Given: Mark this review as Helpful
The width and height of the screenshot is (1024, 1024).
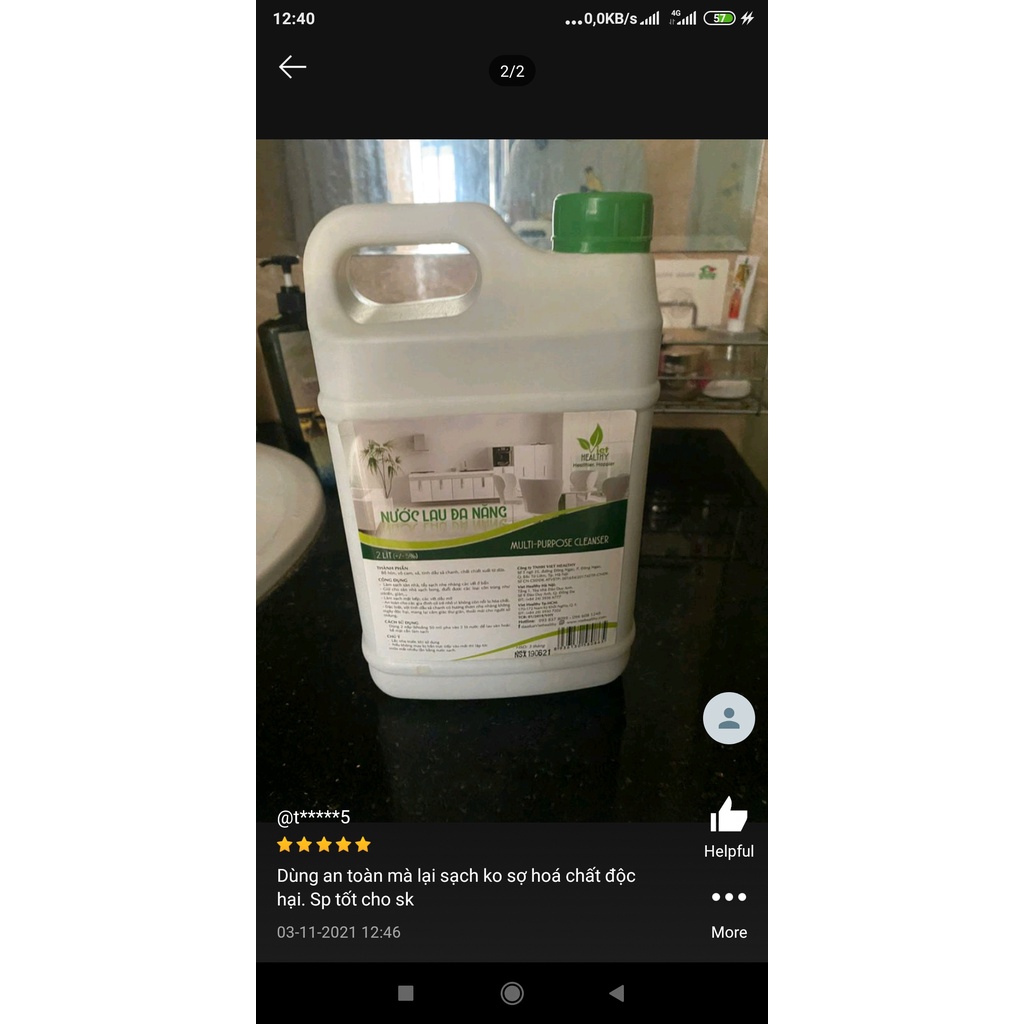Looking at the screenshot, I should point(728,826).
